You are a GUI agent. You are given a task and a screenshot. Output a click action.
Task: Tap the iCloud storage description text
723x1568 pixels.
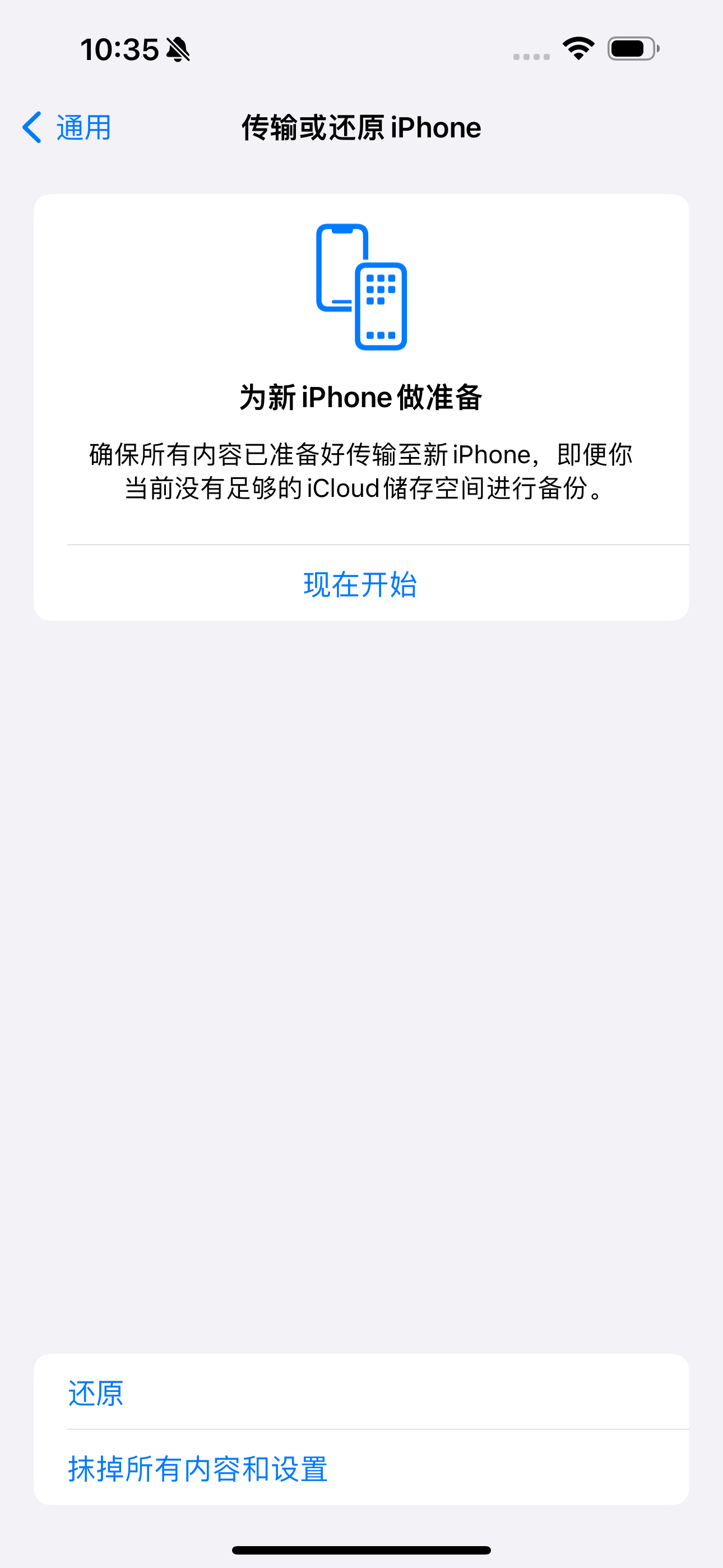coord(361,472)
